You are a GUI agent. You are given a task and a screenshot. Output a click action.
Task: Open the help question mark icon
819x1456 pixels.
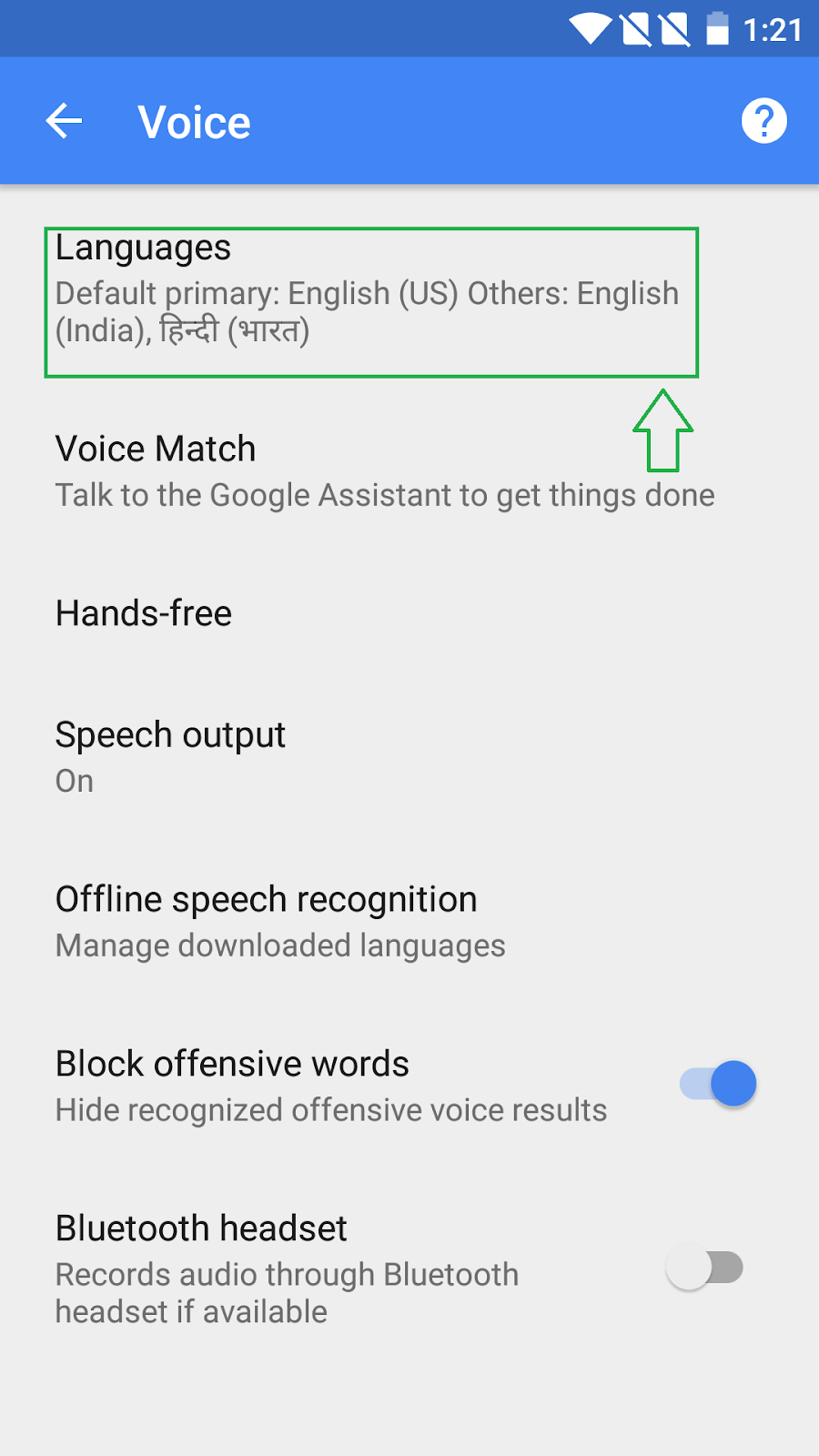(x=763, y=119)
